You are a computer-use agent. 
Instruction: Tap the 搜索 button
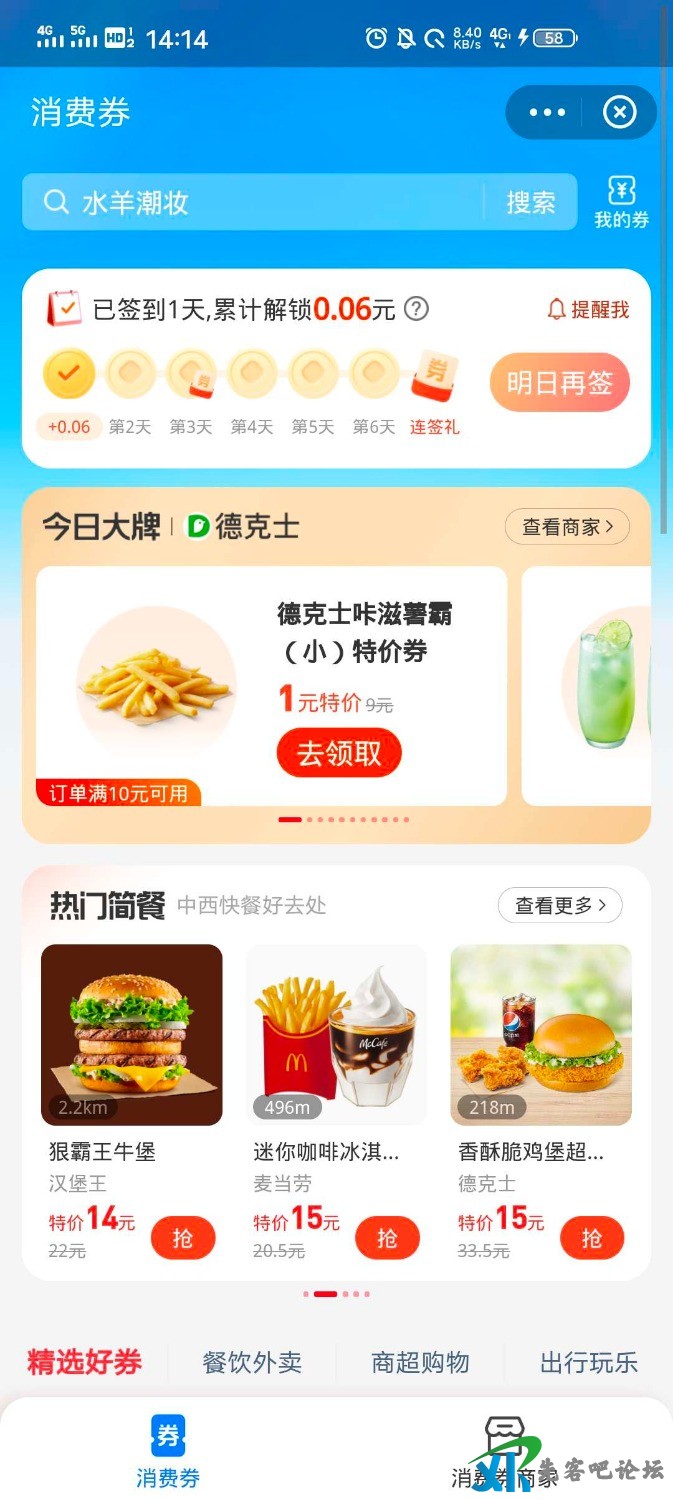(530, 203)
